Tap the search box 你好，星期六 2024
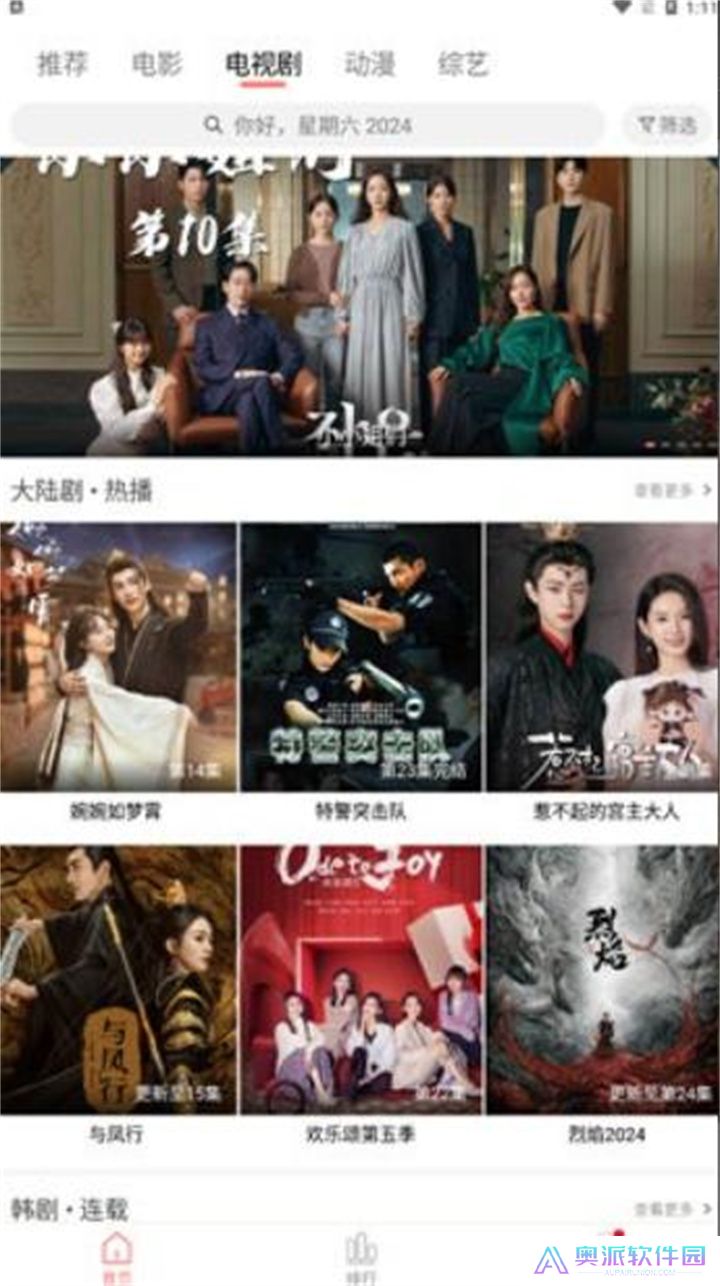Viewport: 720px width, 1286px height. (308, 126)
